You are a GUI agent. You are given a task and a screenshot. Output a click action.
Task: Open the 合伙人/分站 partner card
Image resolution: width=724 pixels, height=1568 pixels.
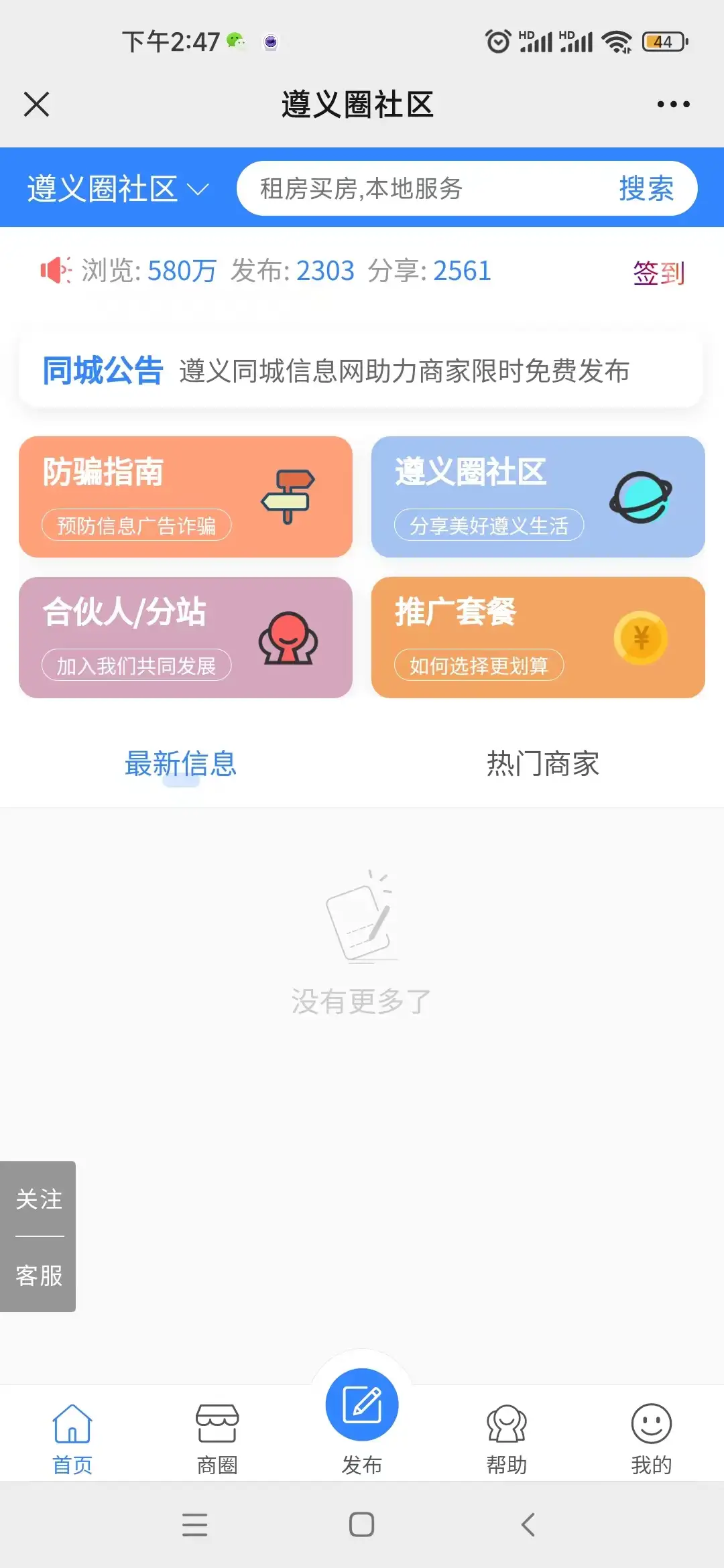click(186, 637)
